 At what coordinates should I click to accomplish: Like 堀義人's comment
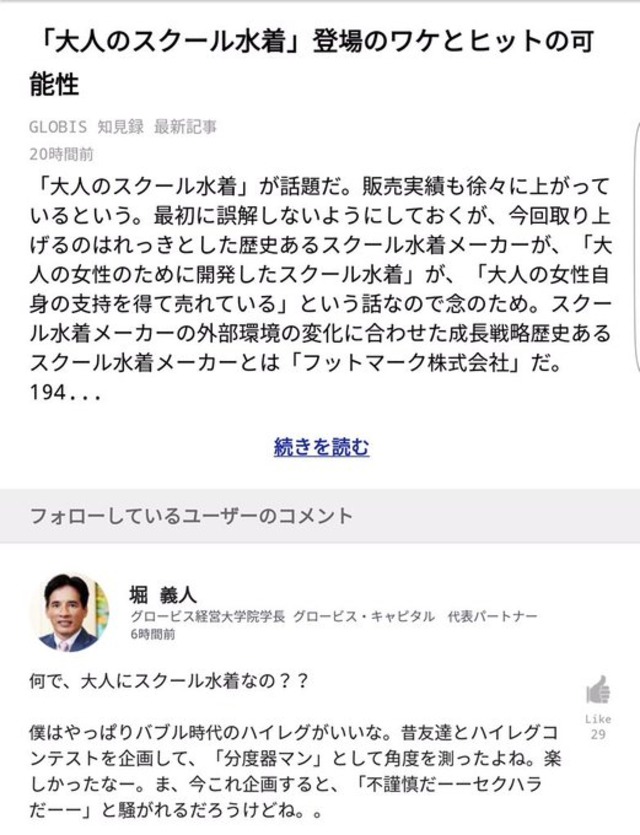(598, 690)
